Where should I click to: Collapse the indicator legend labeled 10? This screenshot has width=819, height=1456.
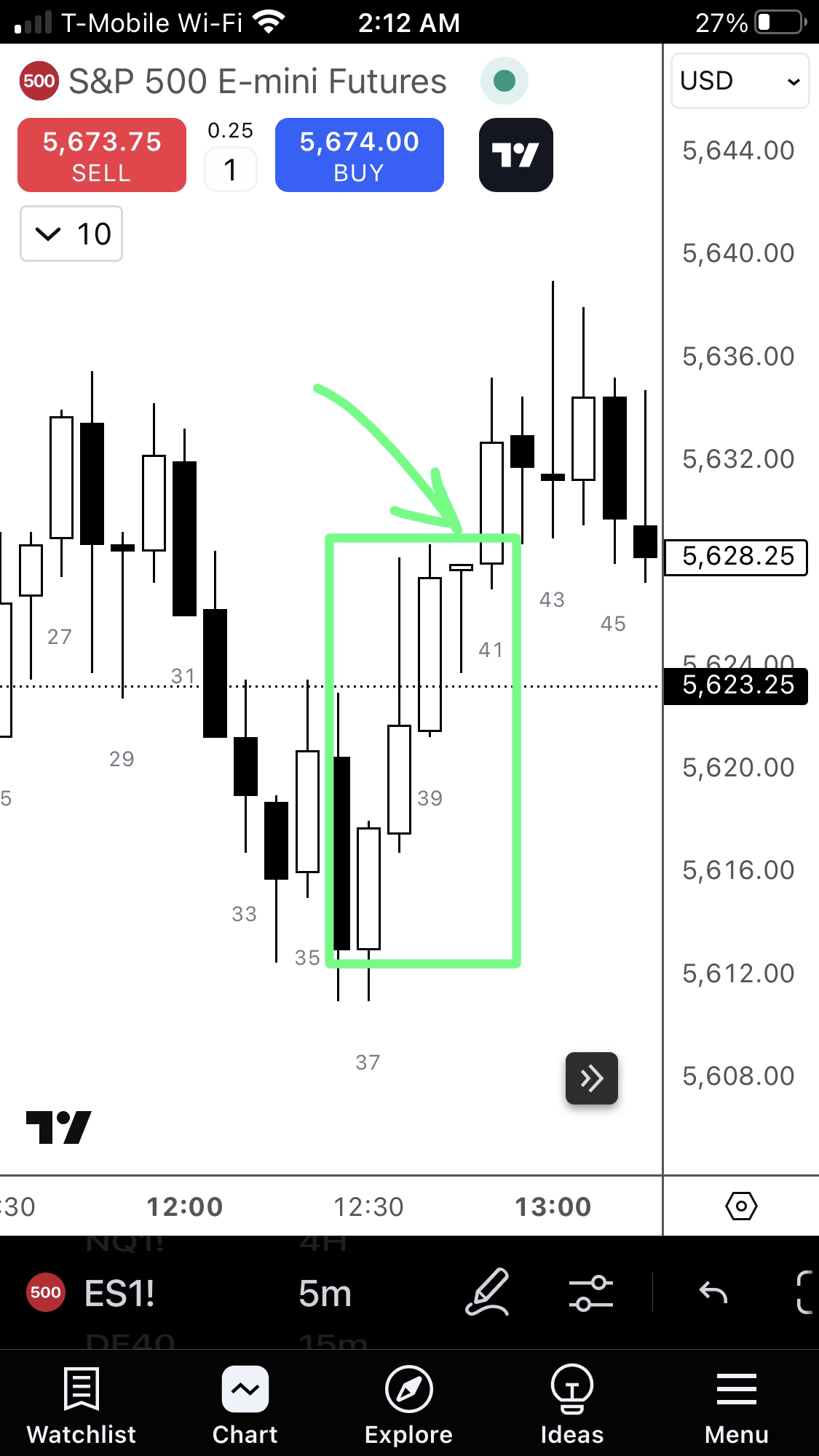pos(71,234)
